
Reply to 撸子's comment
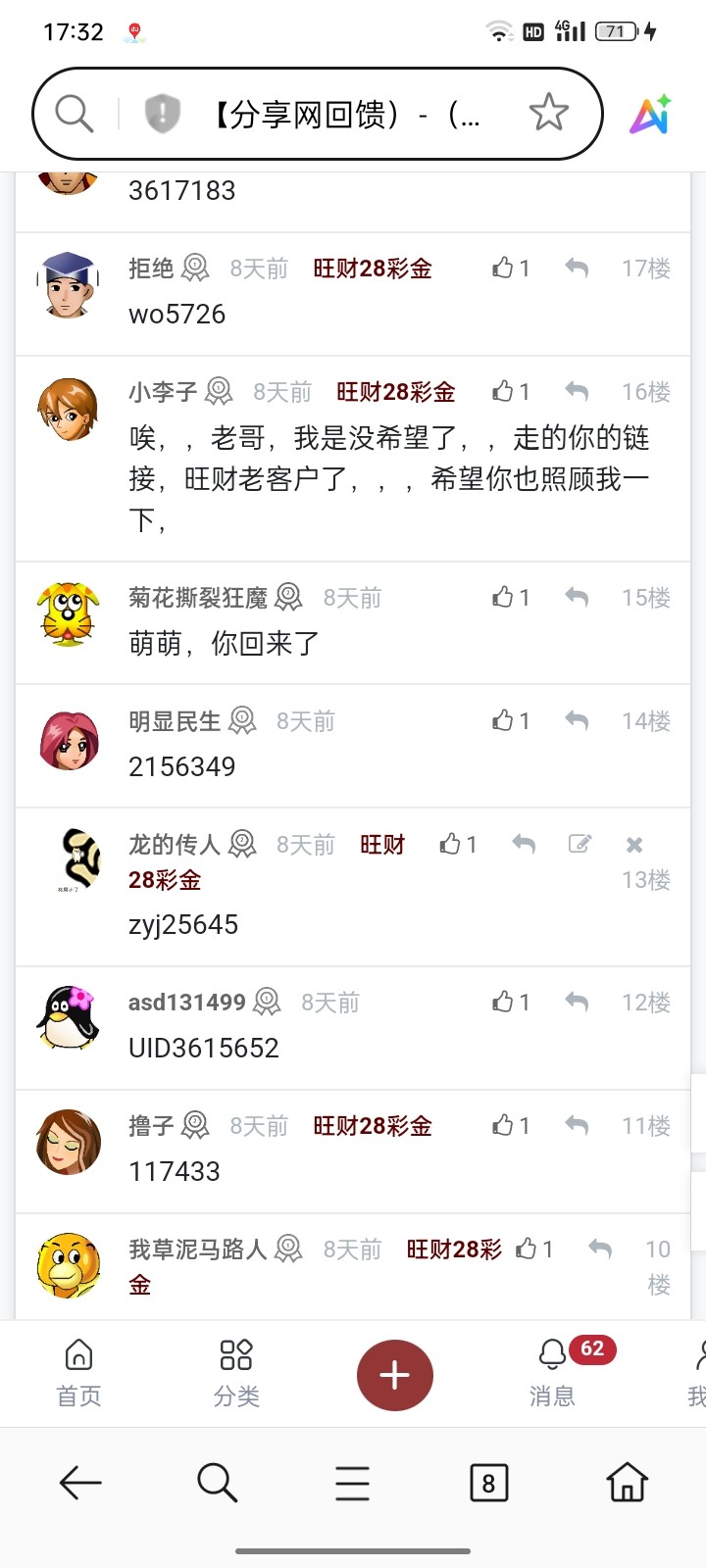point(577,1126)
